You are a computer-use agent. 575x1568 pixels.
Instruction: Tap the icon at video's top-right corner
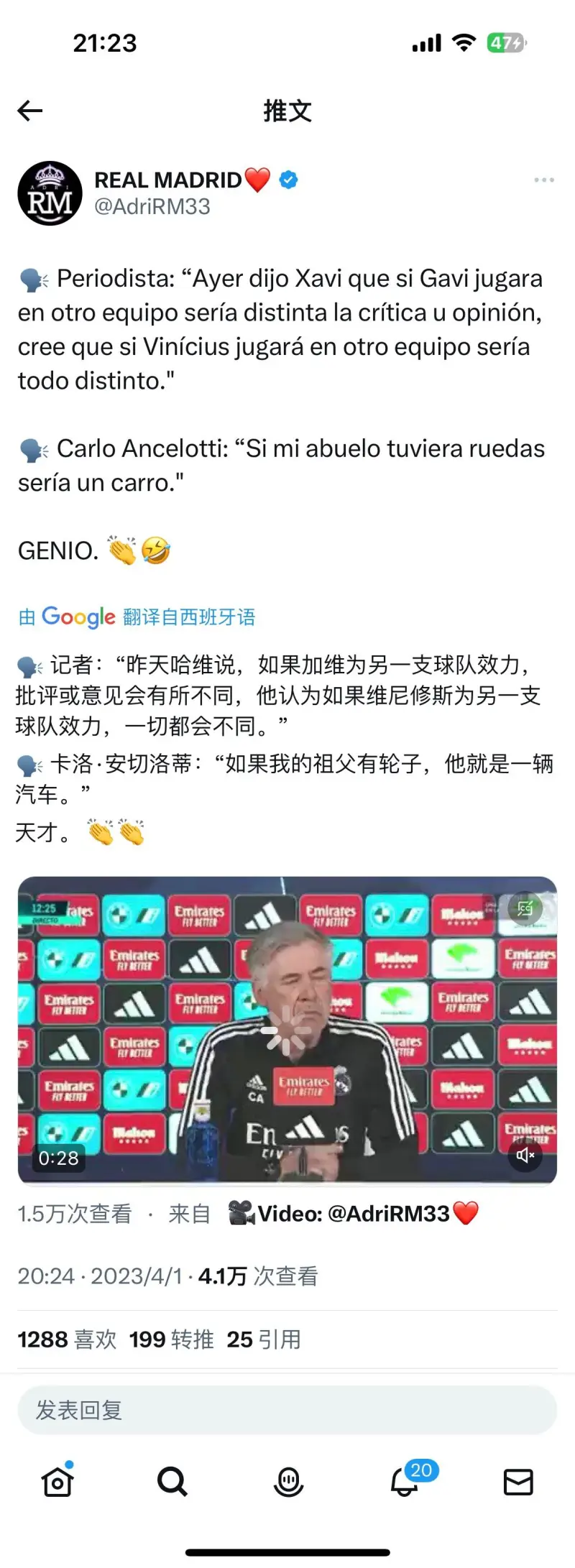tap(525, 908)
